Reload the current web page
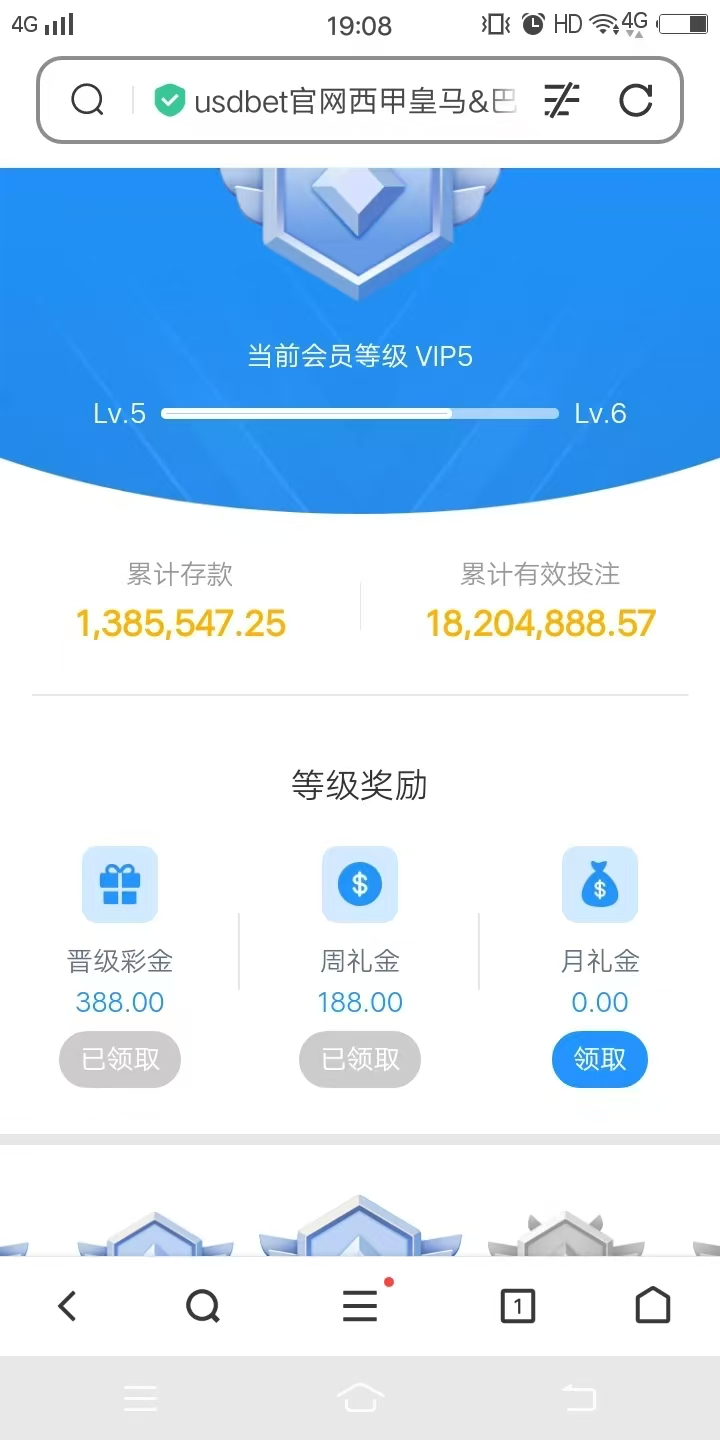 coord(636,100)
